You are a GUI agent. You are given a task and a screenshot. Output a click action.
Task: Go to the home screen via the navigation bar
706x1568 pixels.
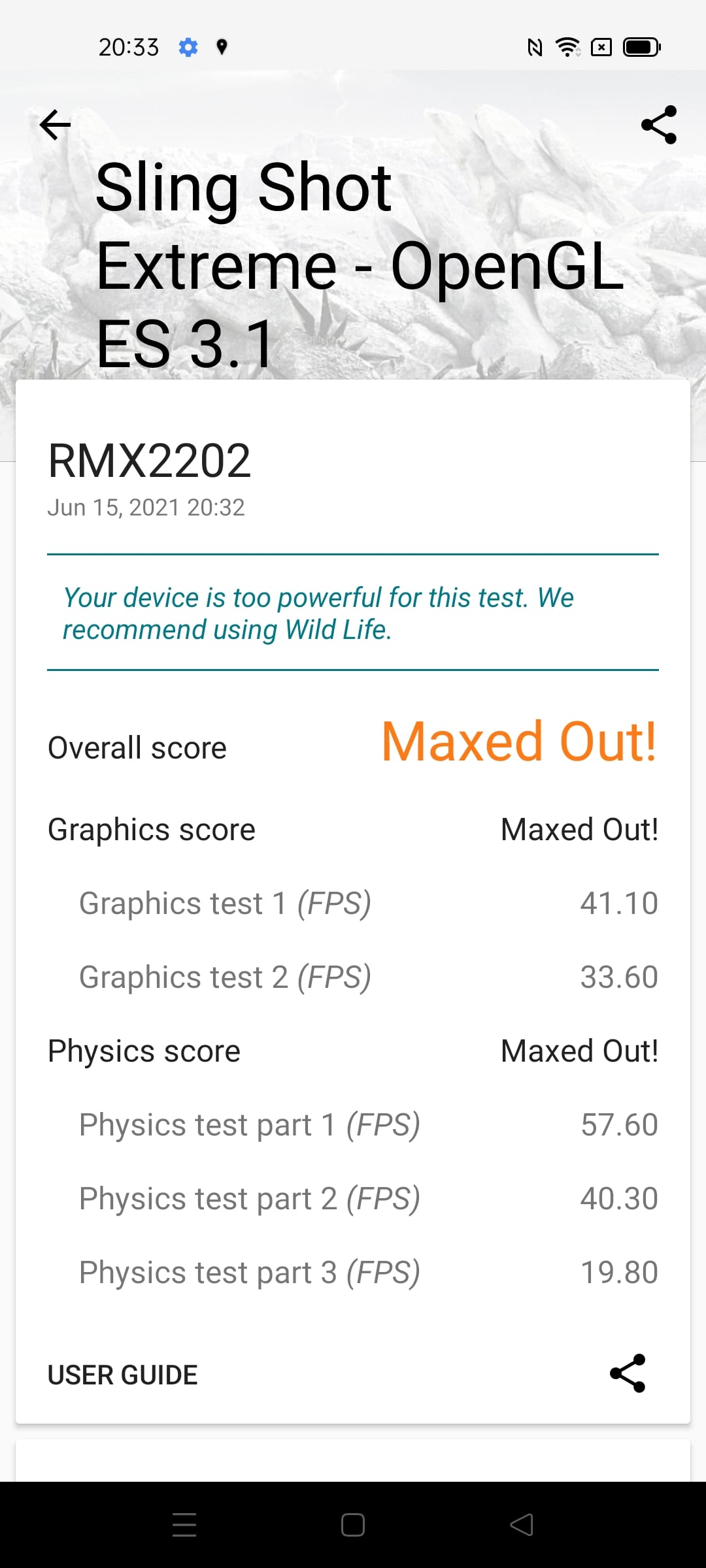(x=353, y=1525)
